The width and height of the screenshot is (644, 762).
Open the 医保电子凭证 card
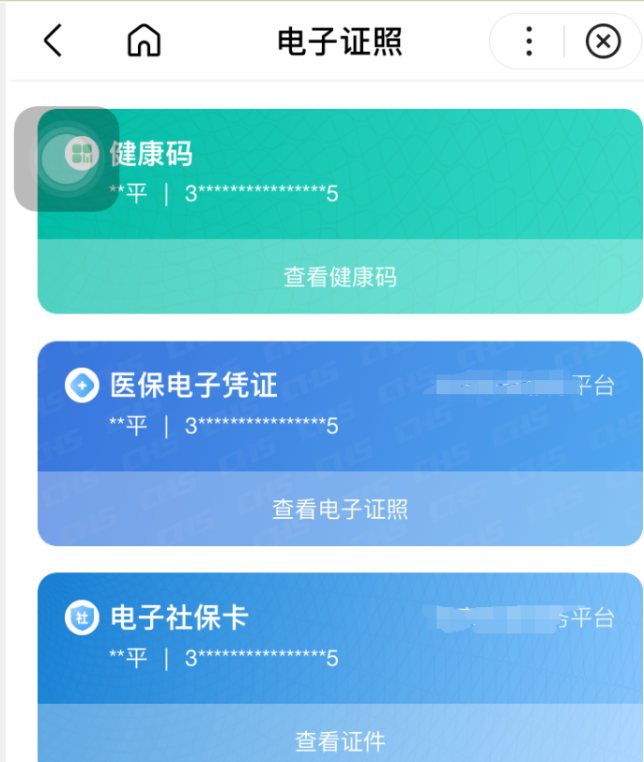click(340, 405)
